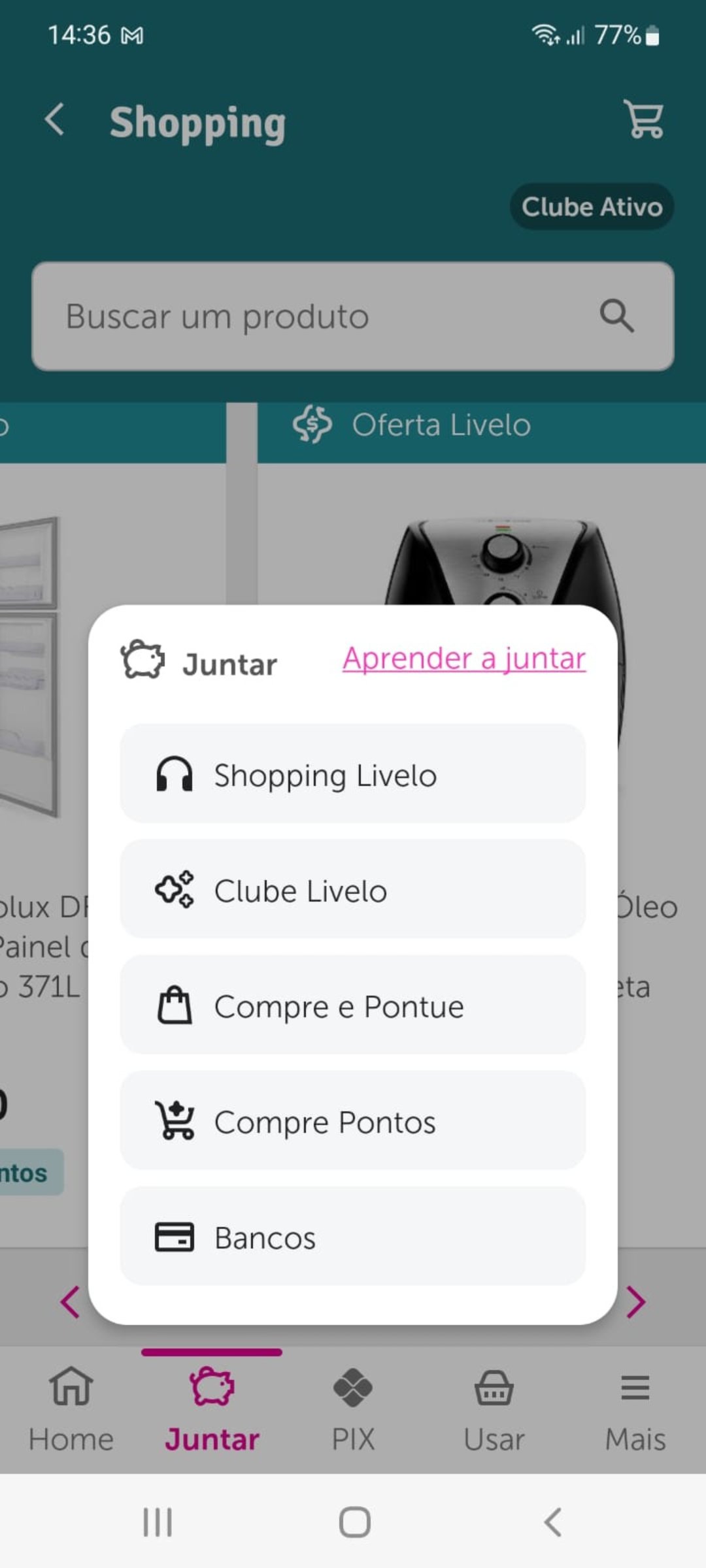706x1568 pixels.
Task: Open the Usar tab
Action: coord(494,1411)
